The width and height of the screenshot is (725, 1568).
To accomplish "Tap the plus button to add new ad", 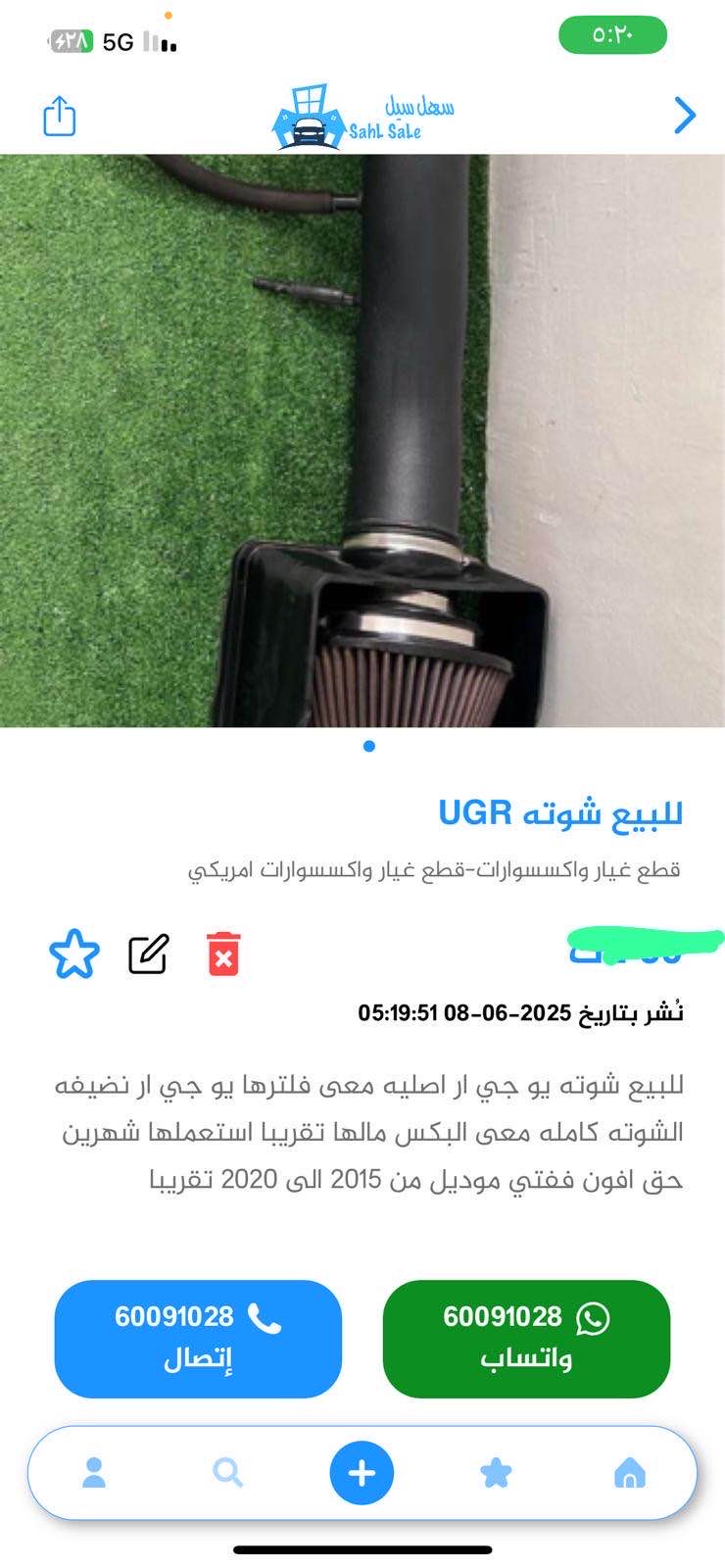I will click(x=362, y=1472).
